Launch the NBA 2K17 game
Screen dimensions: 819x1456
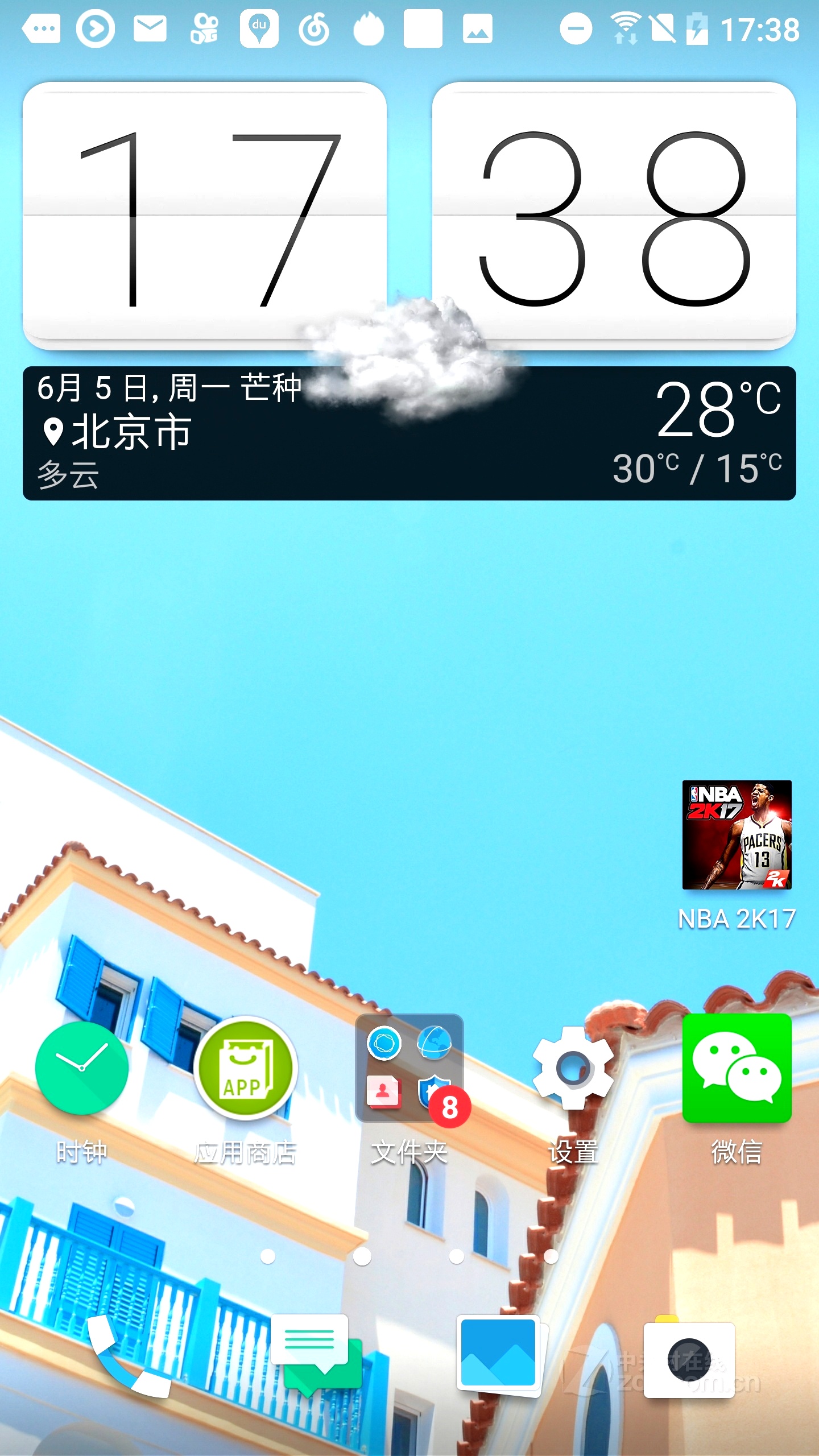(x=737, y=835)
